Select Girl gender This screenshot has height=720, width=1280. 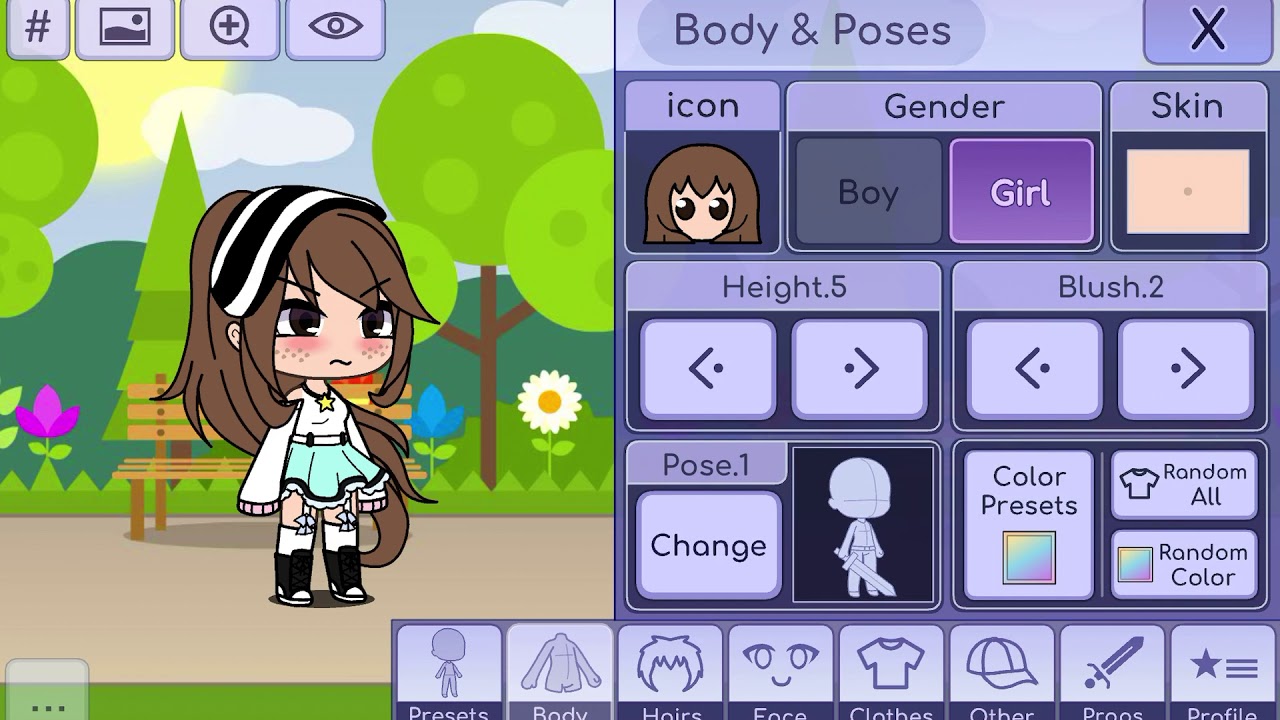1021,192
